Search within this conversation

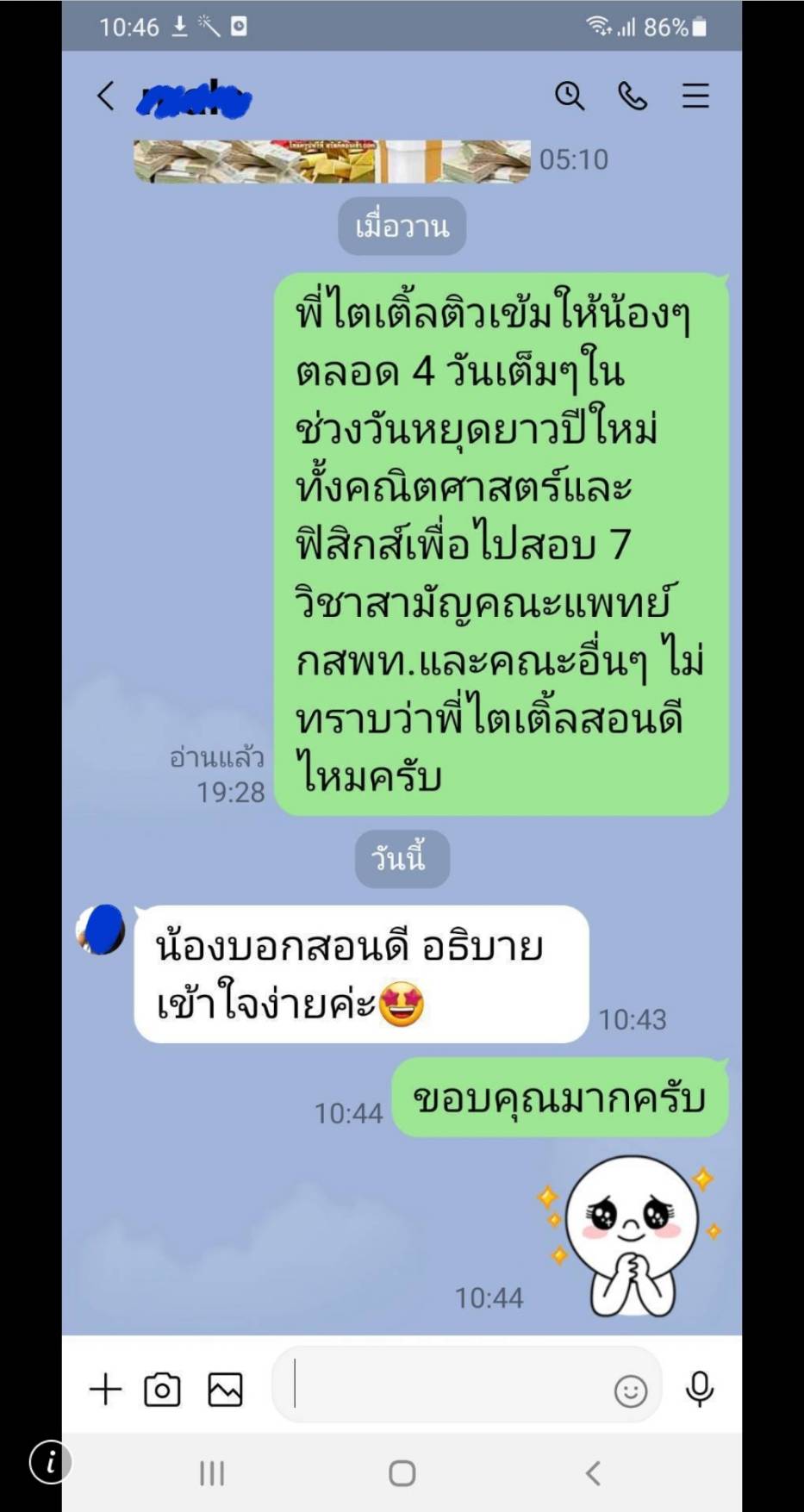pyautogui.click(x=569, y=96)
